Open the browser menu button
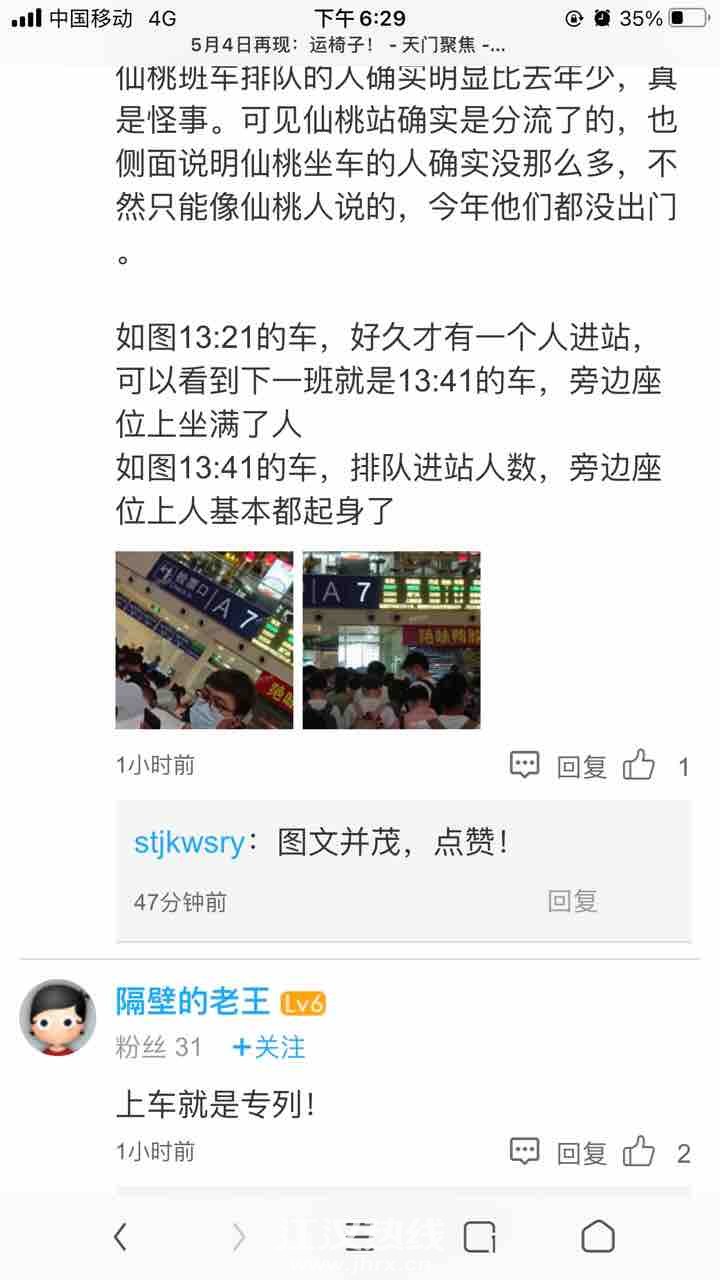Screen dimensions: 720x1280 pyautogui.click(x=359, y=1237)
